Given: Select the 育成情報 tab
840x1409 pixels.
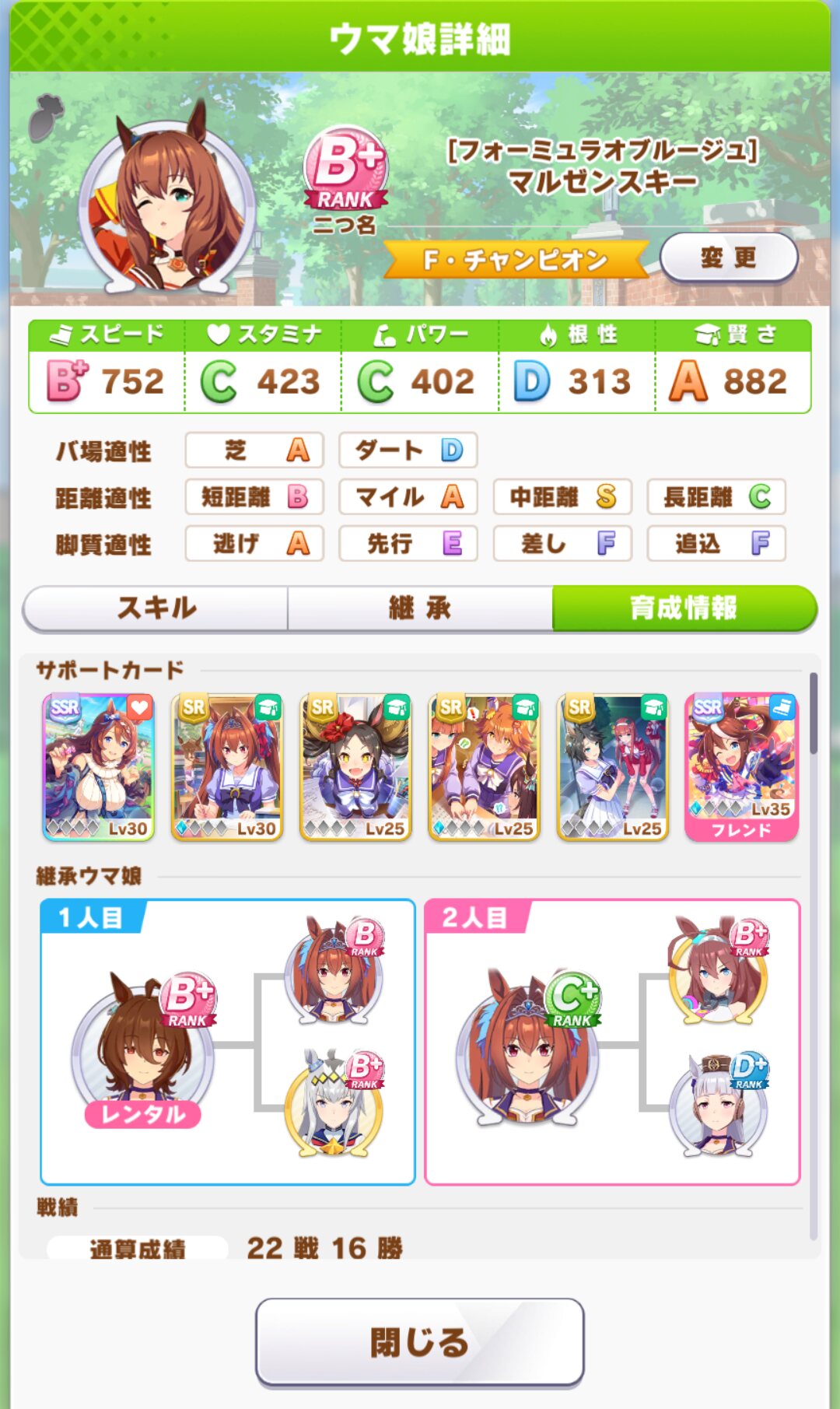Looking at the screenshot, I should (684, 608).
